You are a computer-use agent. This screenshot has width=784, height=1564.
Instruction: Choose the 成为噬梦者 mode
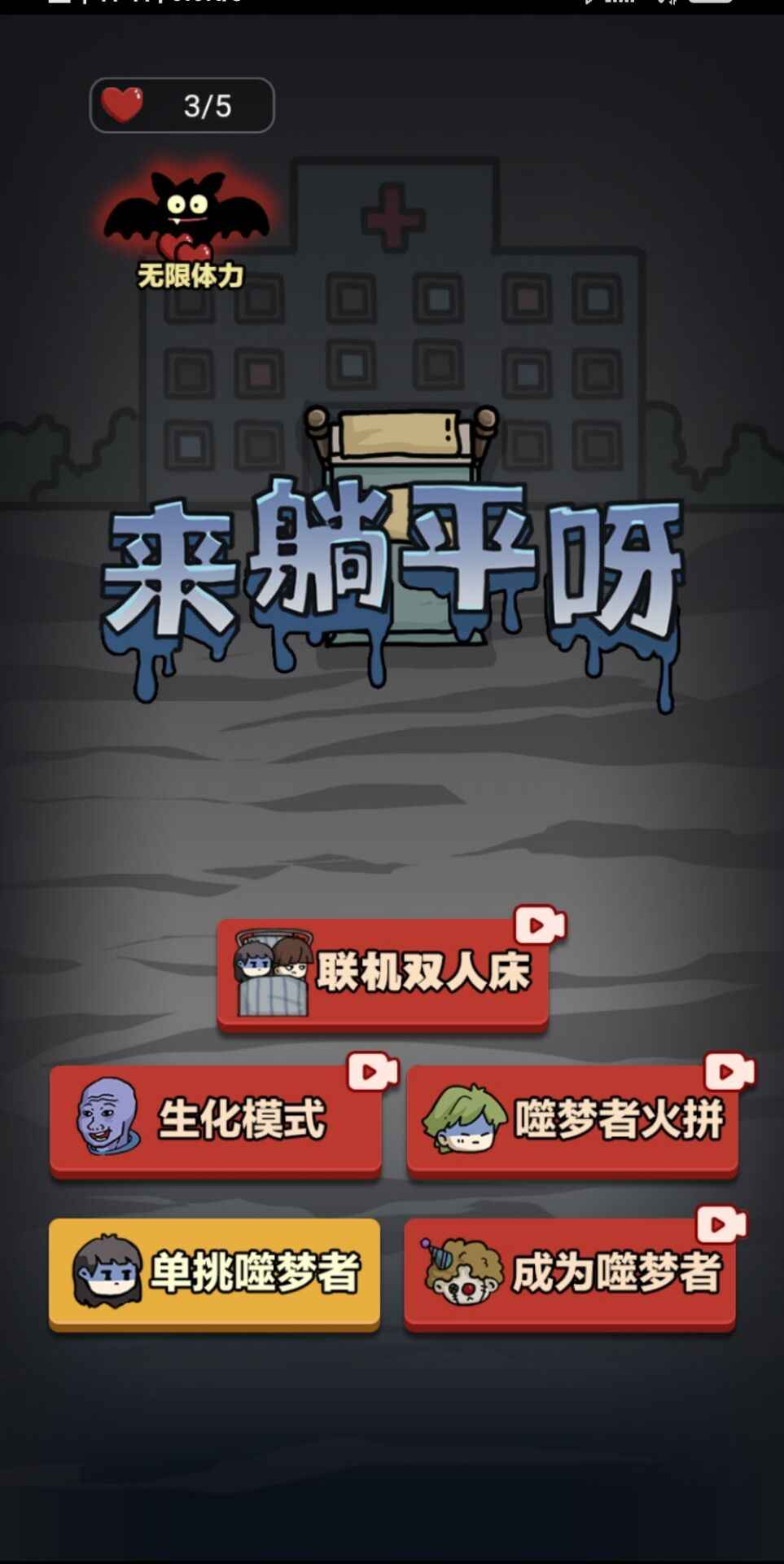(x=570, y=1274)
